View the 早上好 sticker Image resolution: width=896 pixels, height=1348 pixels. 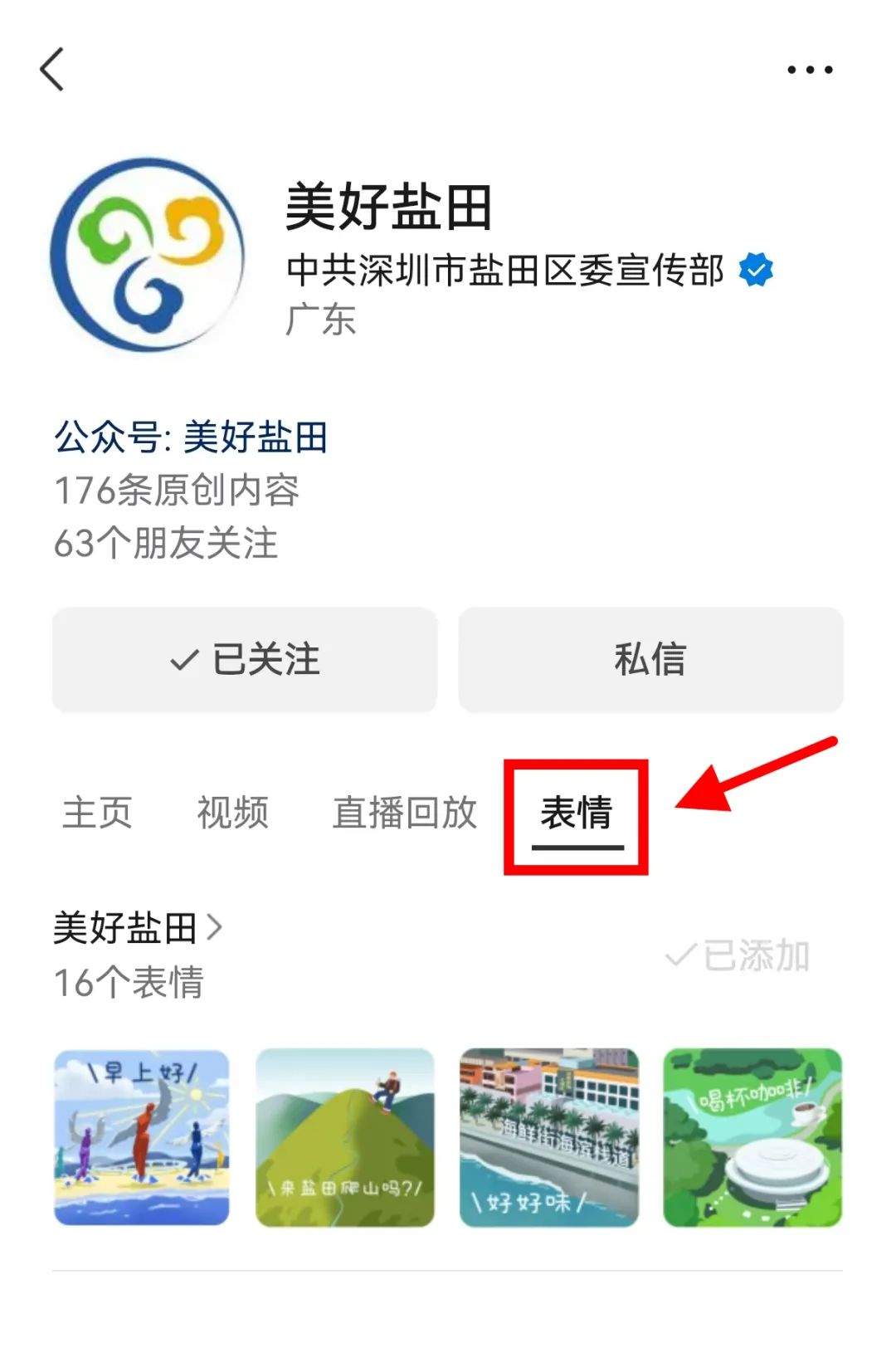click(142, 1138)
